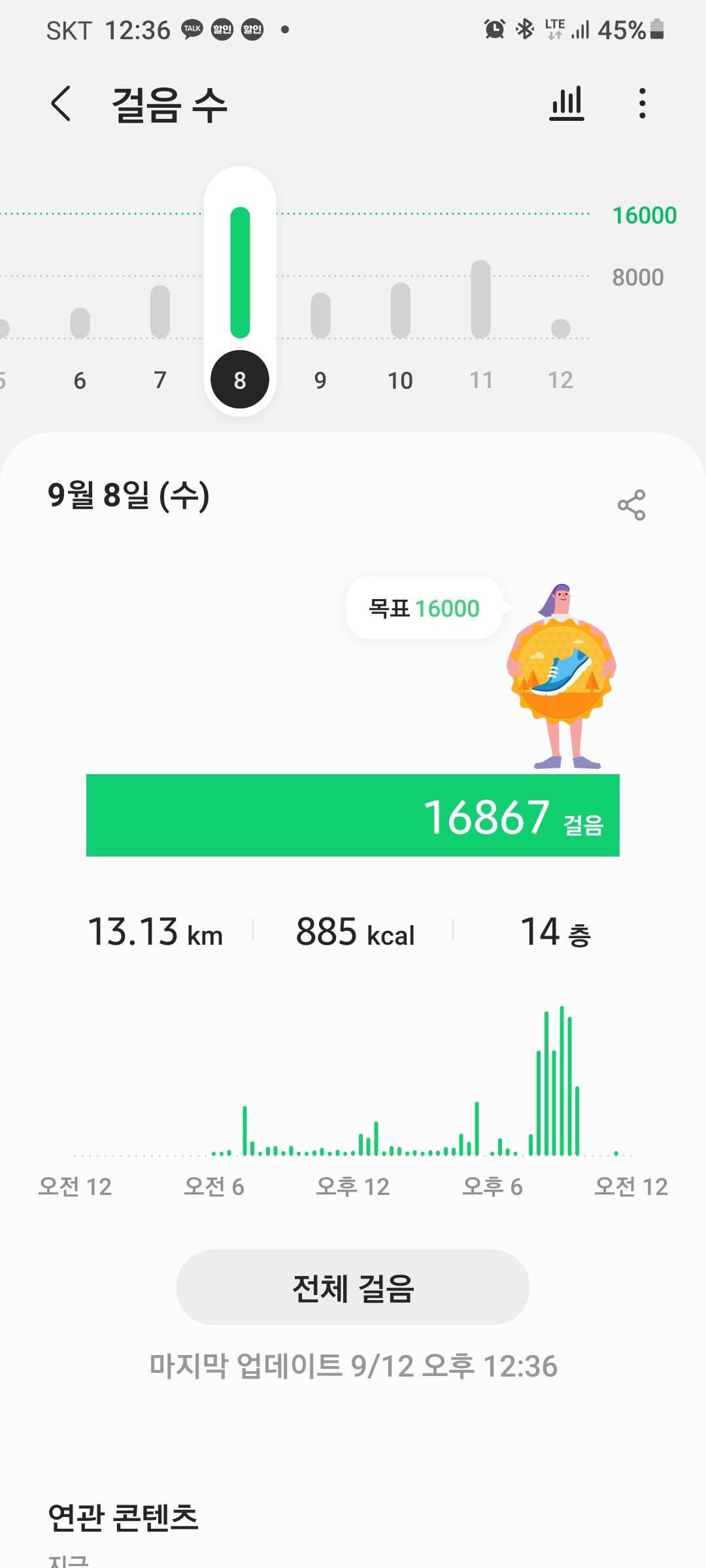Select day 7 in the step chart

(x=160, y=353)
